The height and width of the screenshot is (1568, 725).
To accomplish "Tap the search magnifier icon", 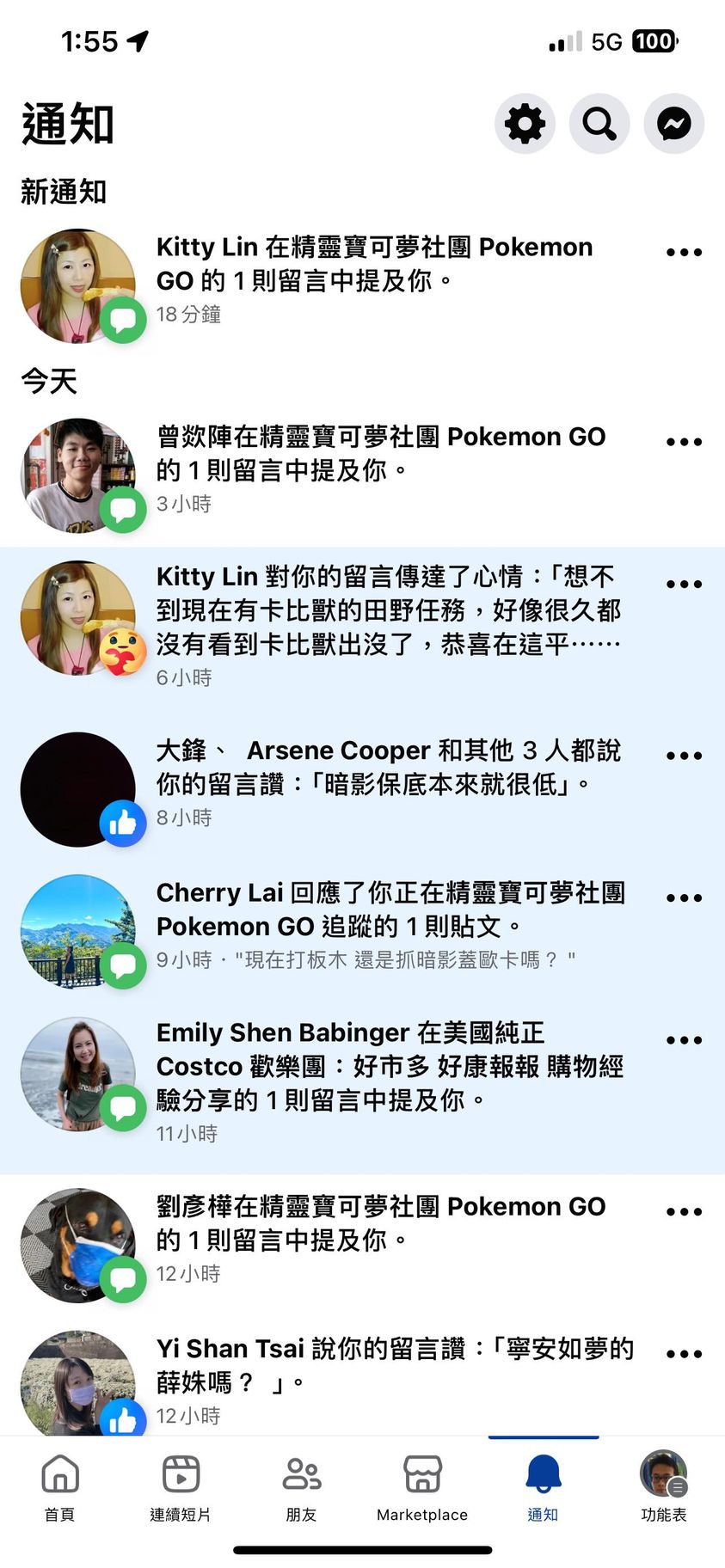I will [599, 124].
